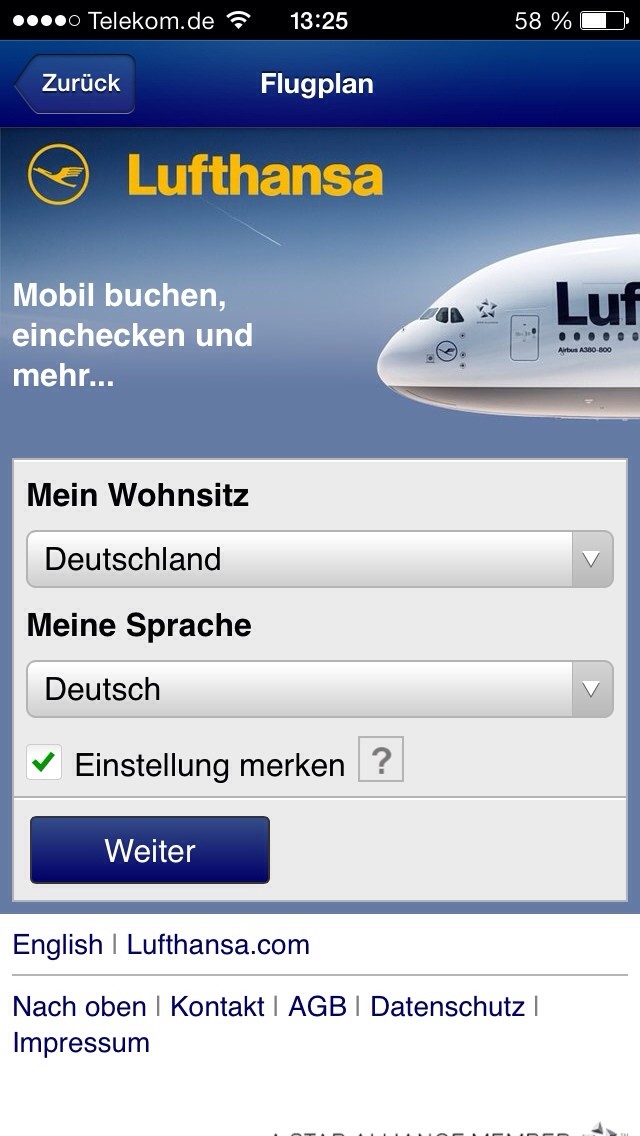Jump up via Nach oben link
This screenshot has width=640, height=1136.
tap(80, 1006)
